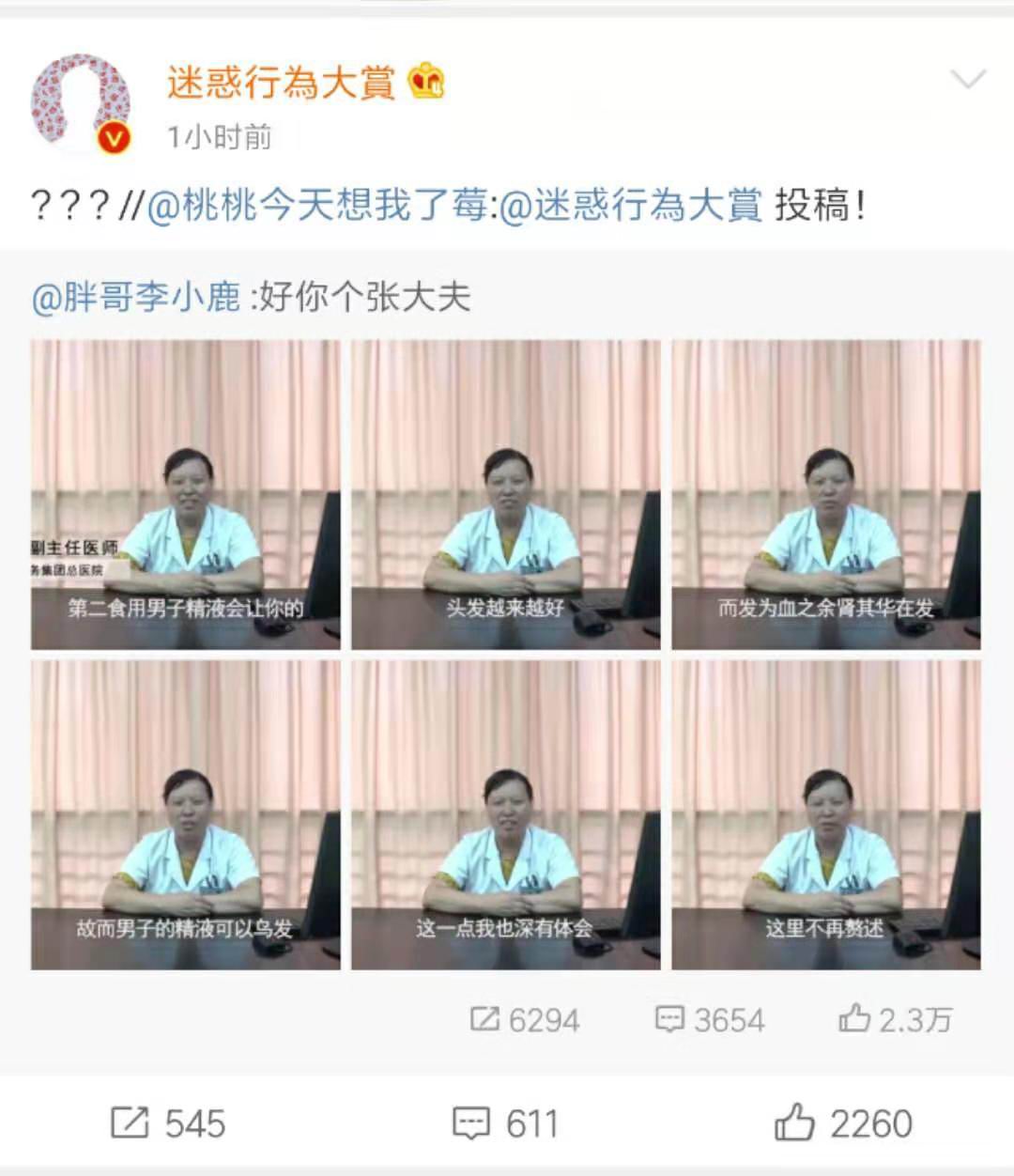Viewport: 1014px width, 1176px height.
Task: Open 迷惑行為大賞 username link
Action: (x=281, y=83)
